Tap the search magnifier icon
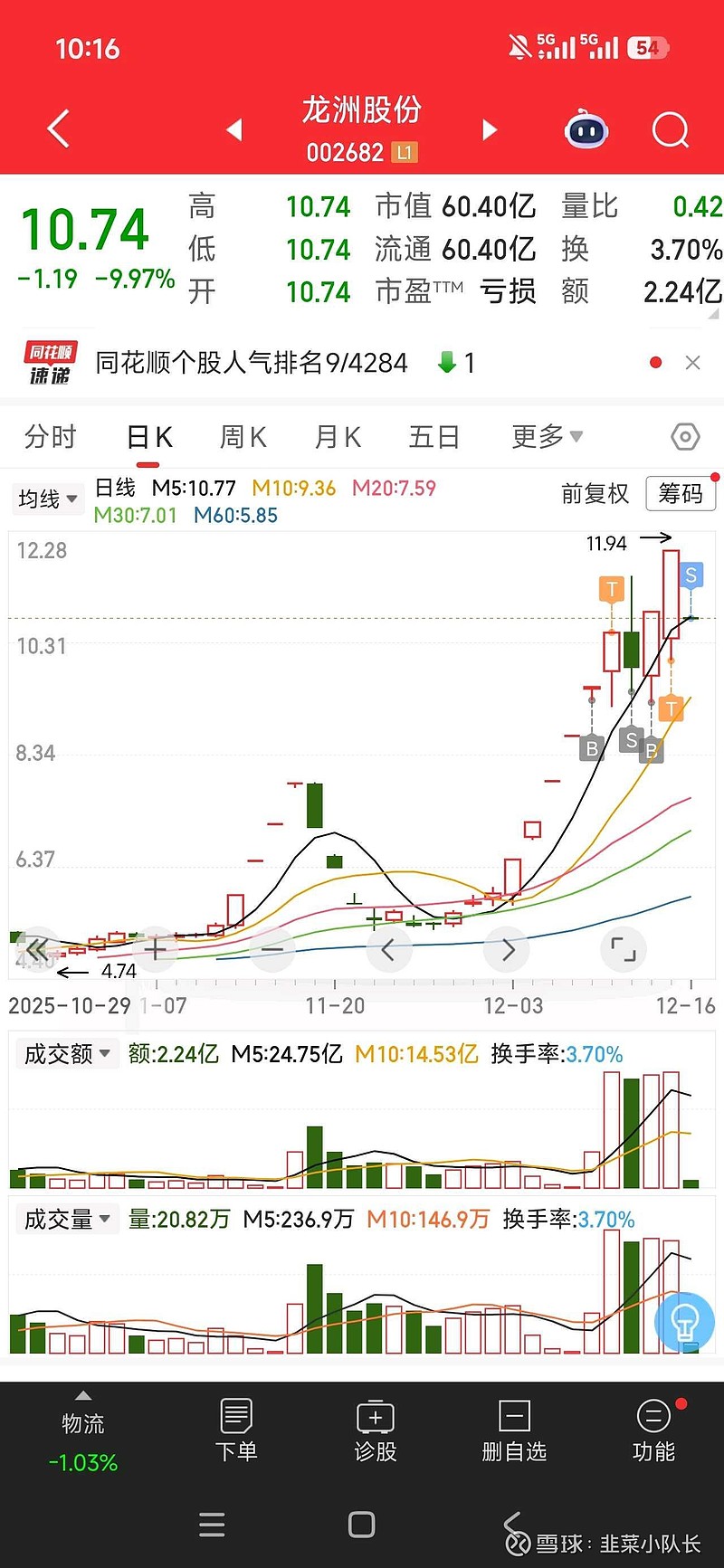Viewport: 724px width, 1568px height. coord(670,129)
